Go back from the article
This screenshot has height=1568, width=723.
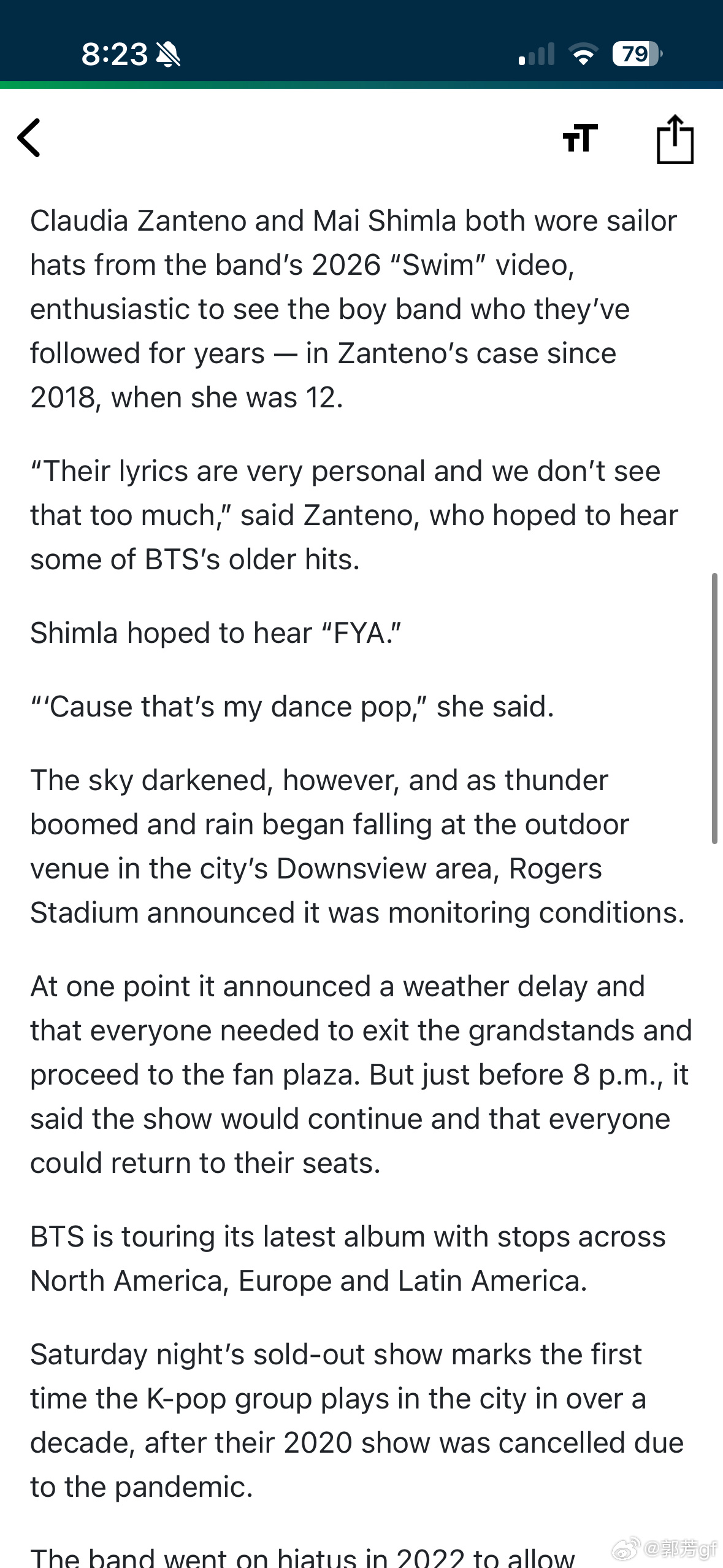point(29,138)
